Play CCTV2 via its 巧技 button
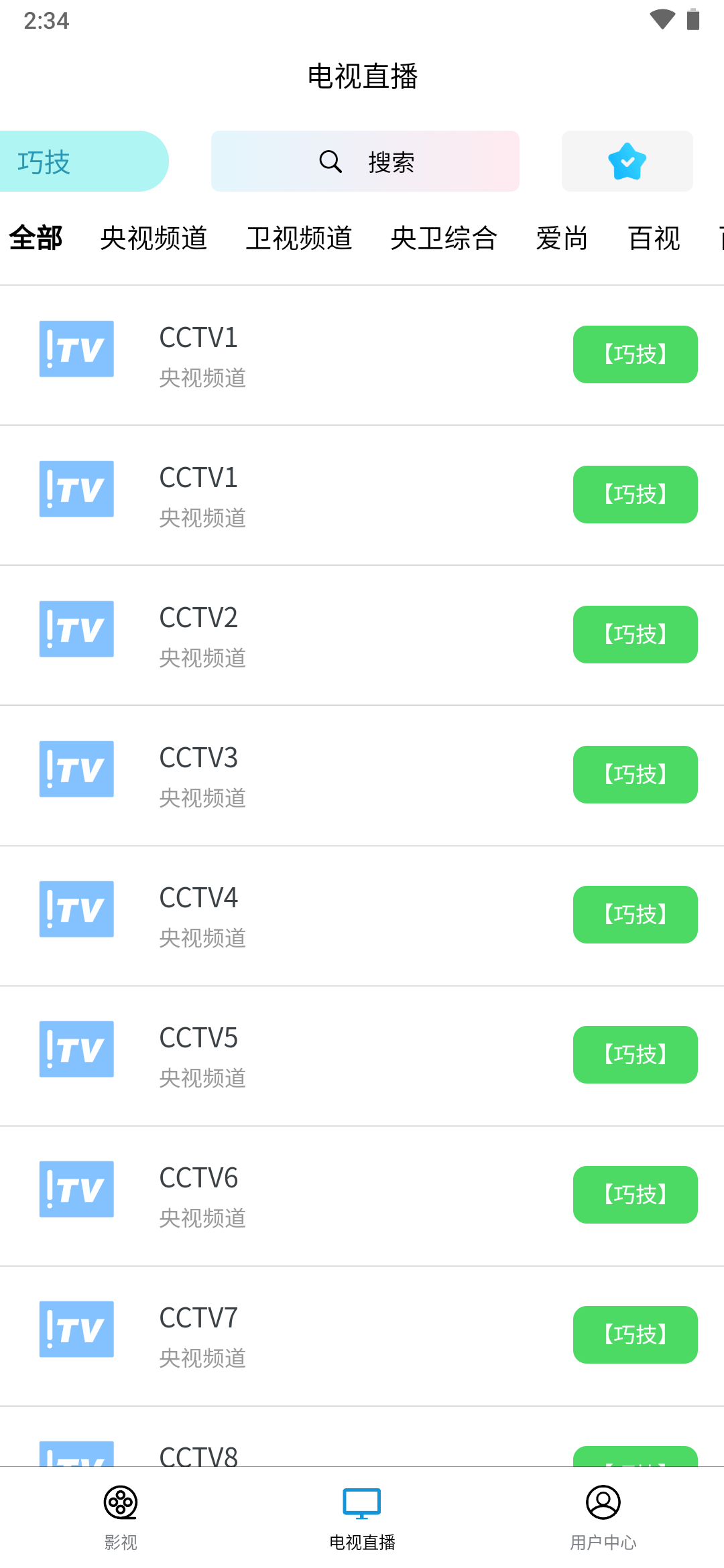The width and height of the screenshot is (724, 1568). pos(634,635)
